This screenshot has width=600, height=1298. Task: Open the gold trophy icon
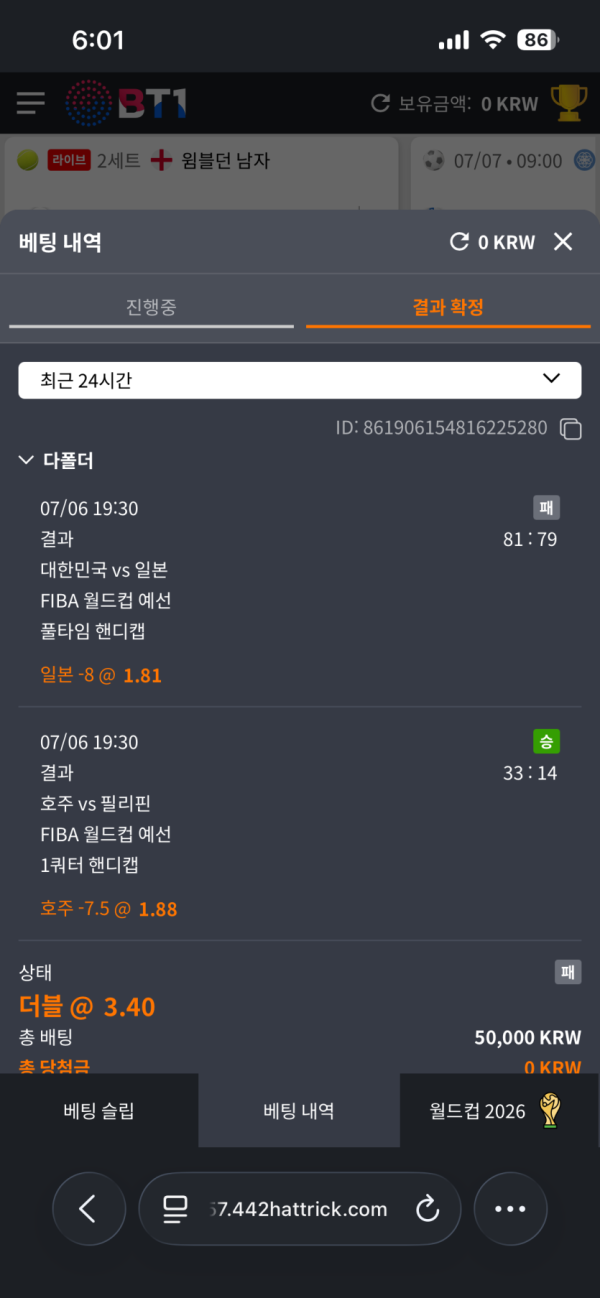[569, 102]
